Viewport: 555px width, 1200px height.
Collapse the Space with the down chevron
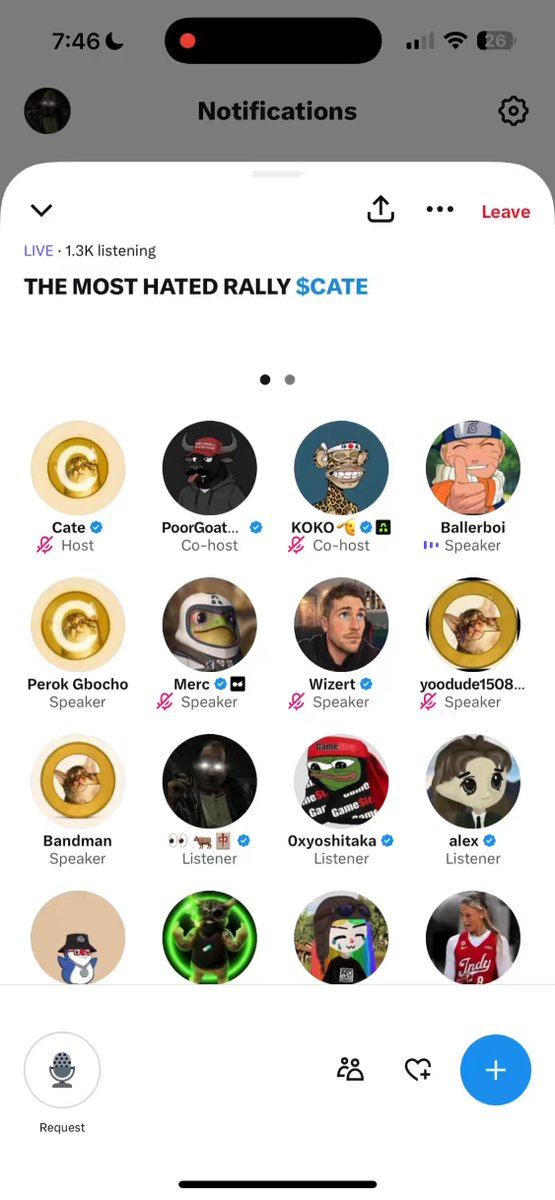(41, 210)
